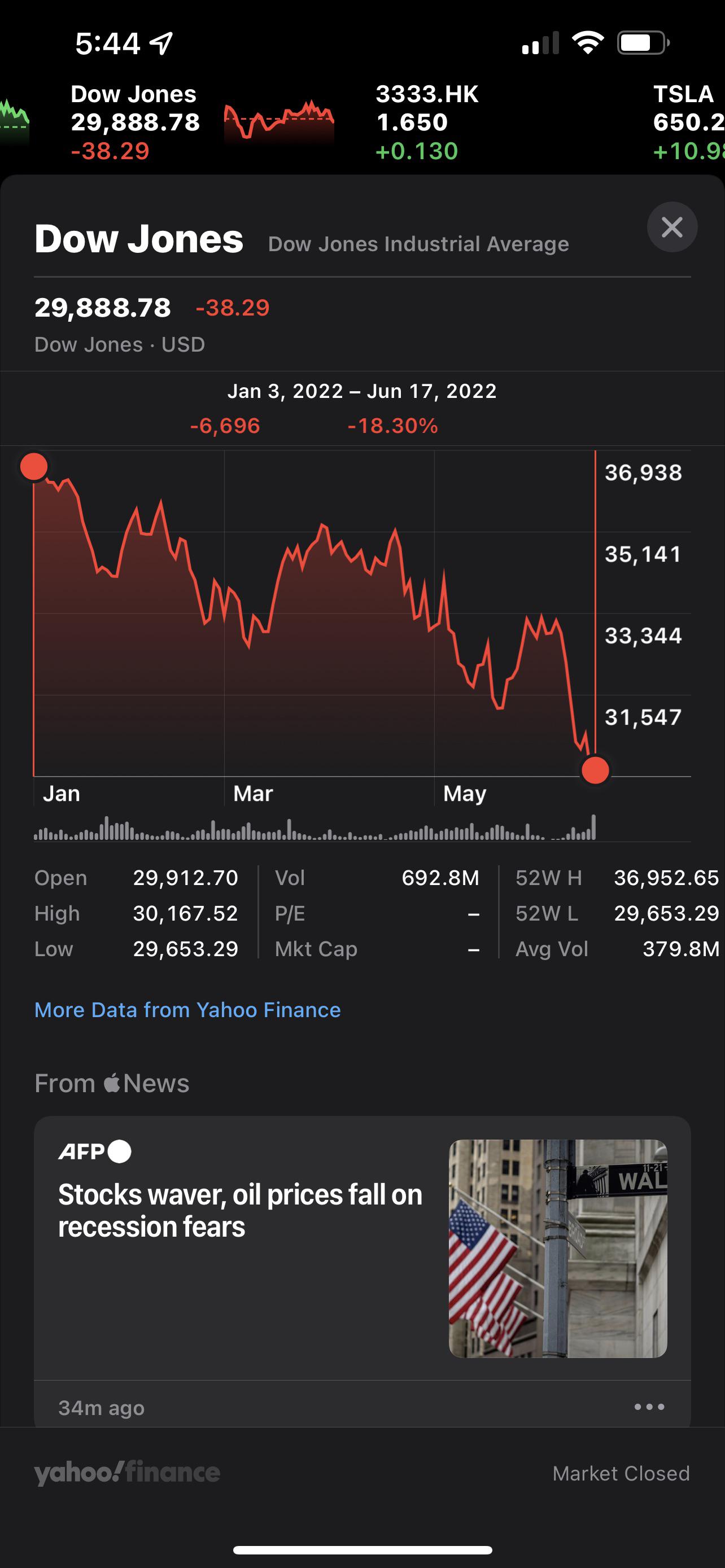Open Yahoo Finance from the footer logo
The height and width of the screenshot is (1568, 725).
click(127, 1473)
